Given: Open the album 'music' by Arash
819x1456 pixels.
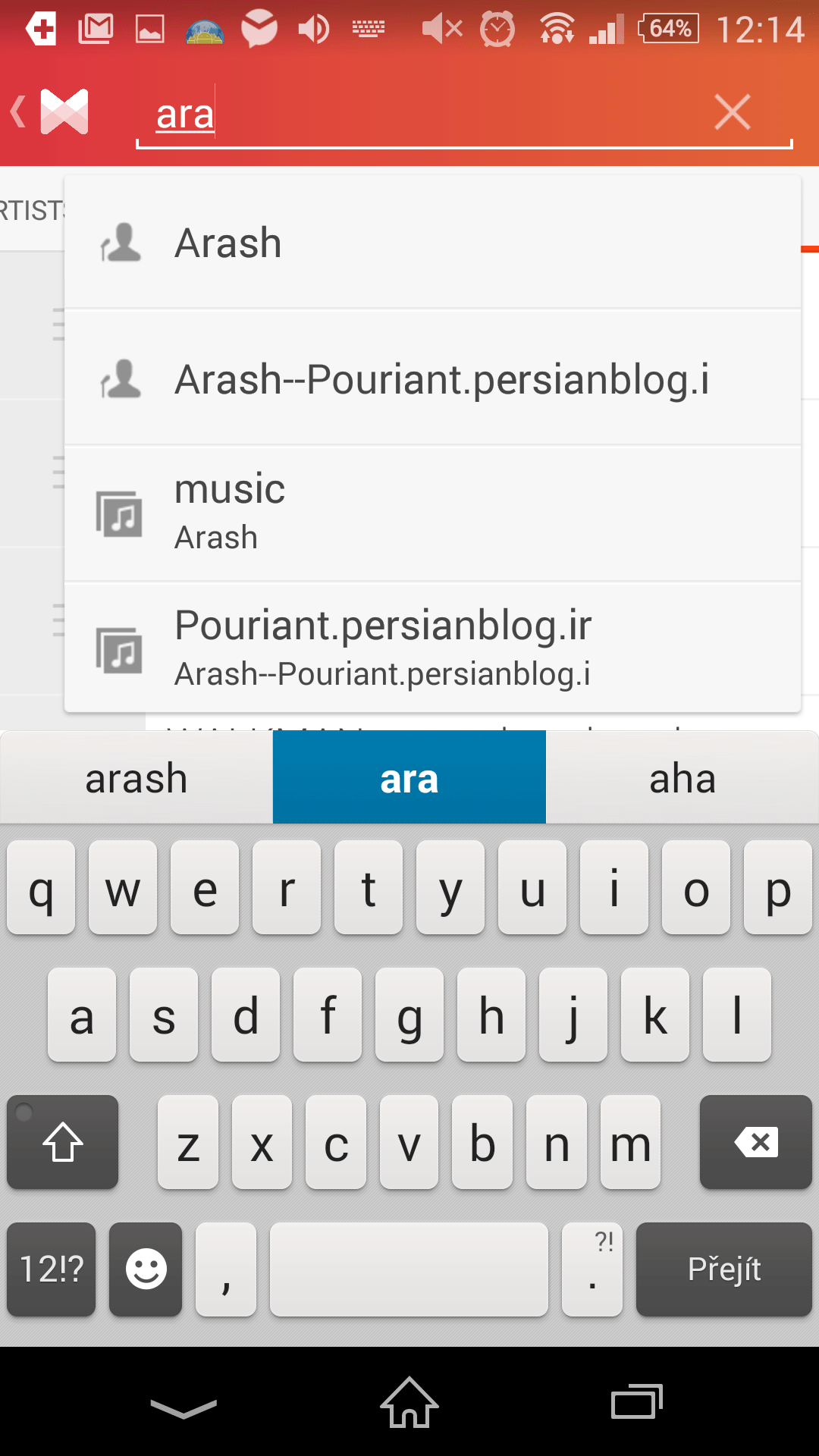Looking at the screenshot, I should click(433, 514).
